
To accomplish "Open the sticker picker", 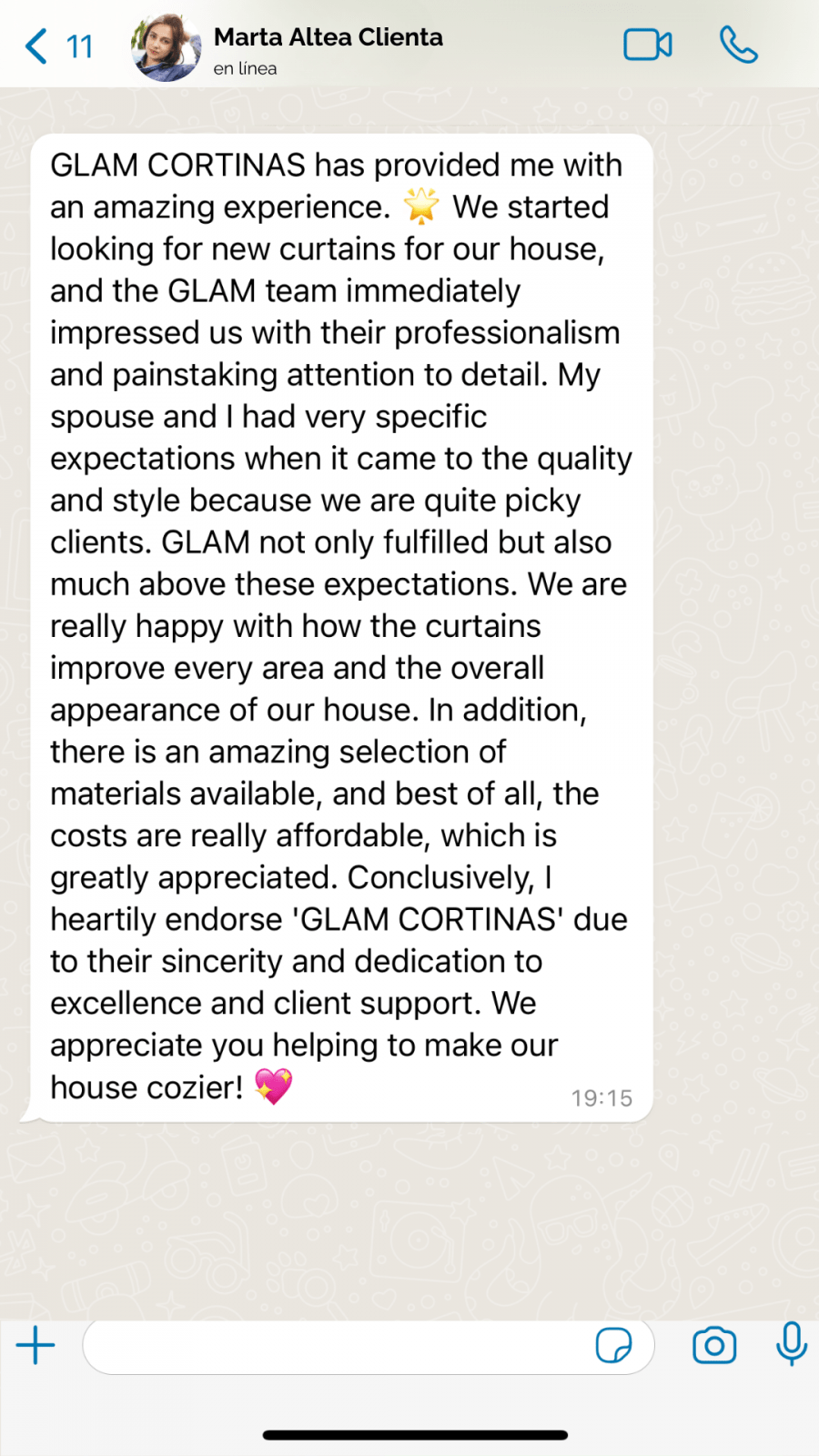I will (613, 1345).
